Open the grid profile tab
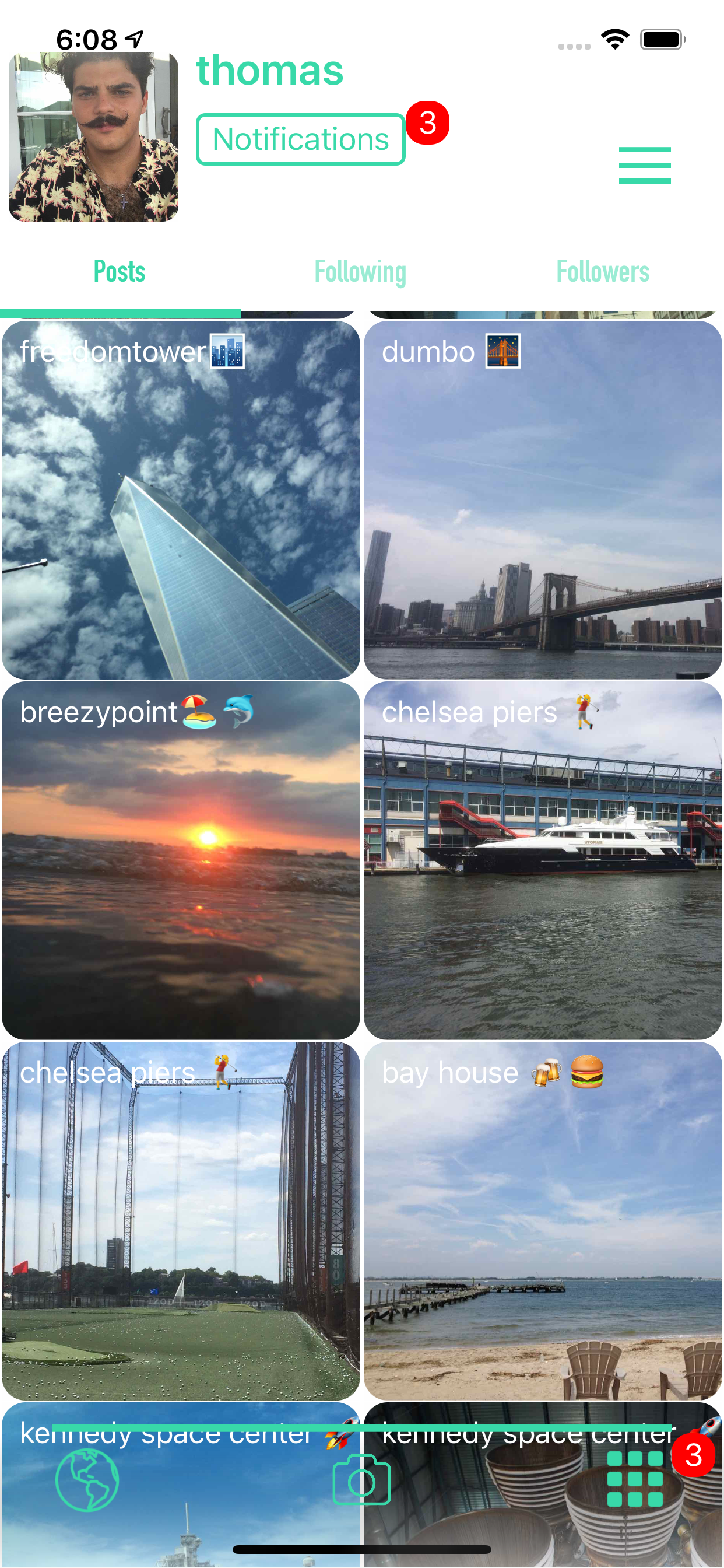 (x=635, y=1479)
